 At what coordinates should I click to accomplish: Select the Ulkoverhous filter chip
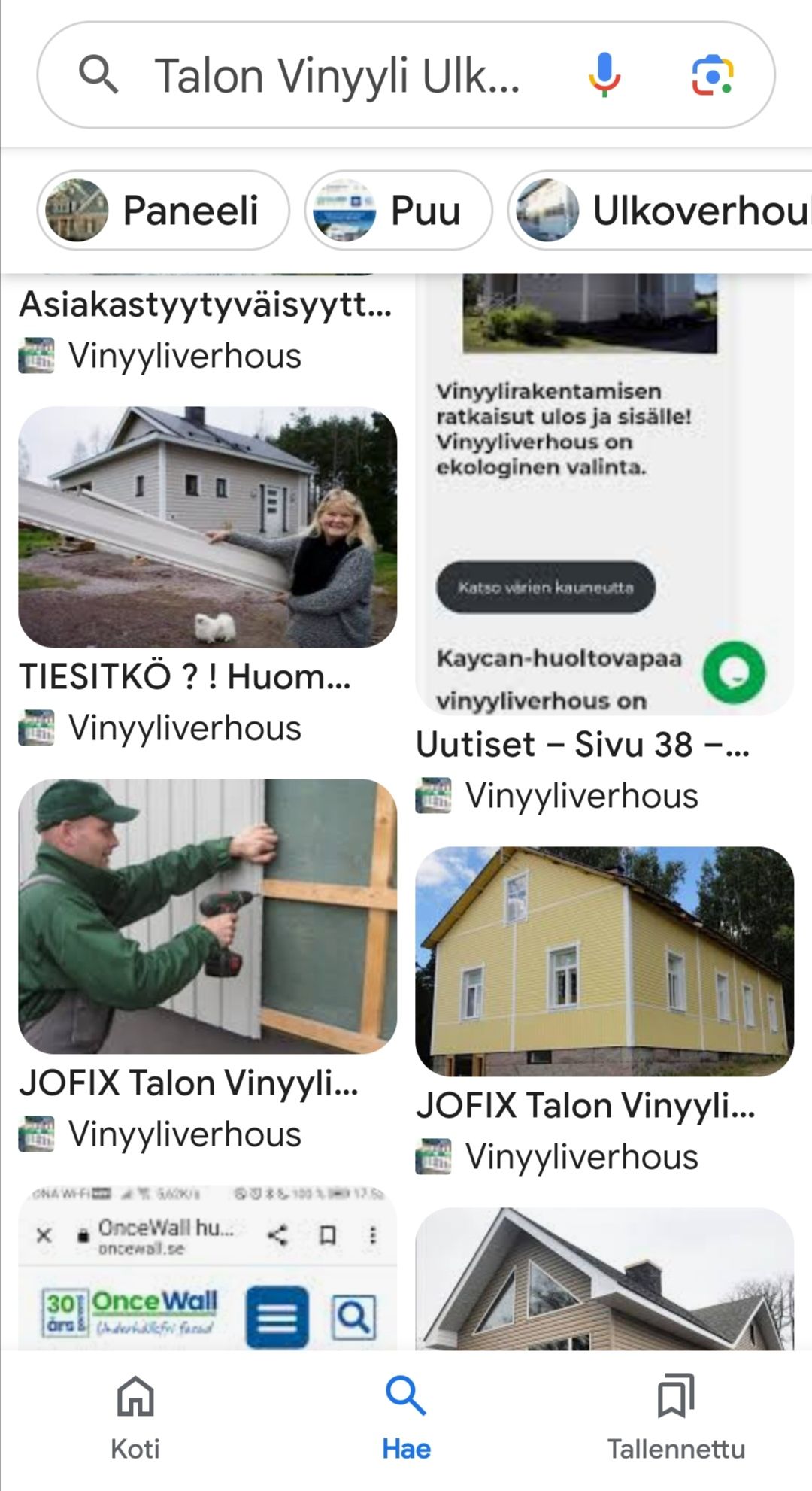coord(662,210)
